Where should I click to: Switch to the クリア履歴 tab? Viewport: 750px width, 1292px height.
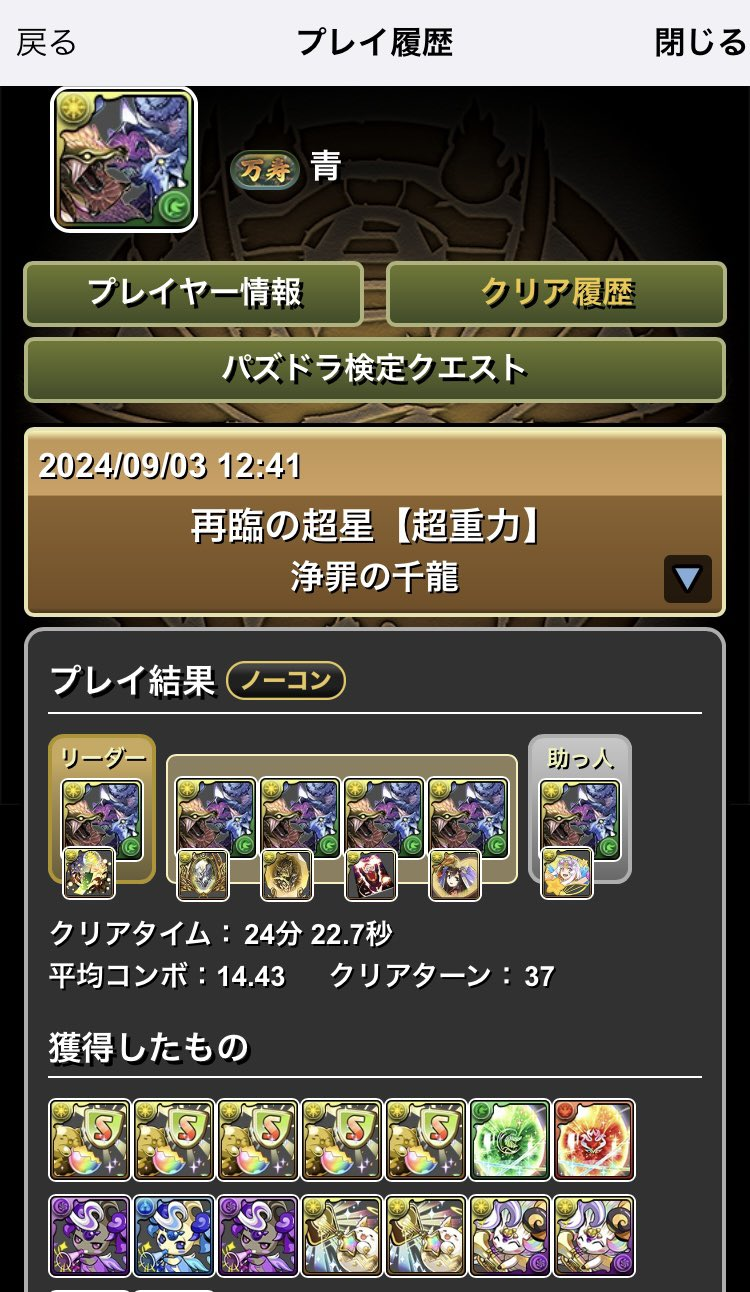click(x=556, y=293)
